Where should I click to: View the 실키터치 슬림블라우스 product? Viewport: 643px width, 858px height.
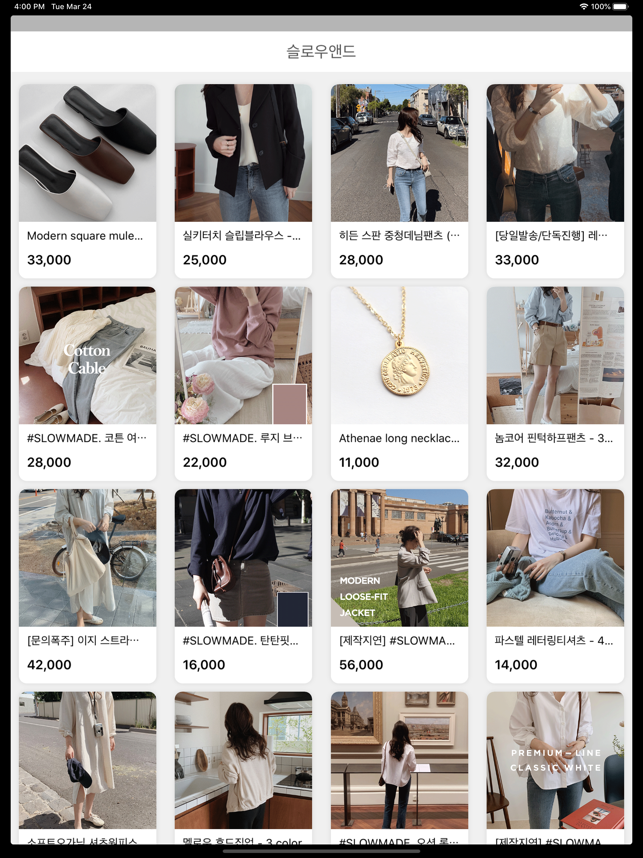(x=243, y=180)
